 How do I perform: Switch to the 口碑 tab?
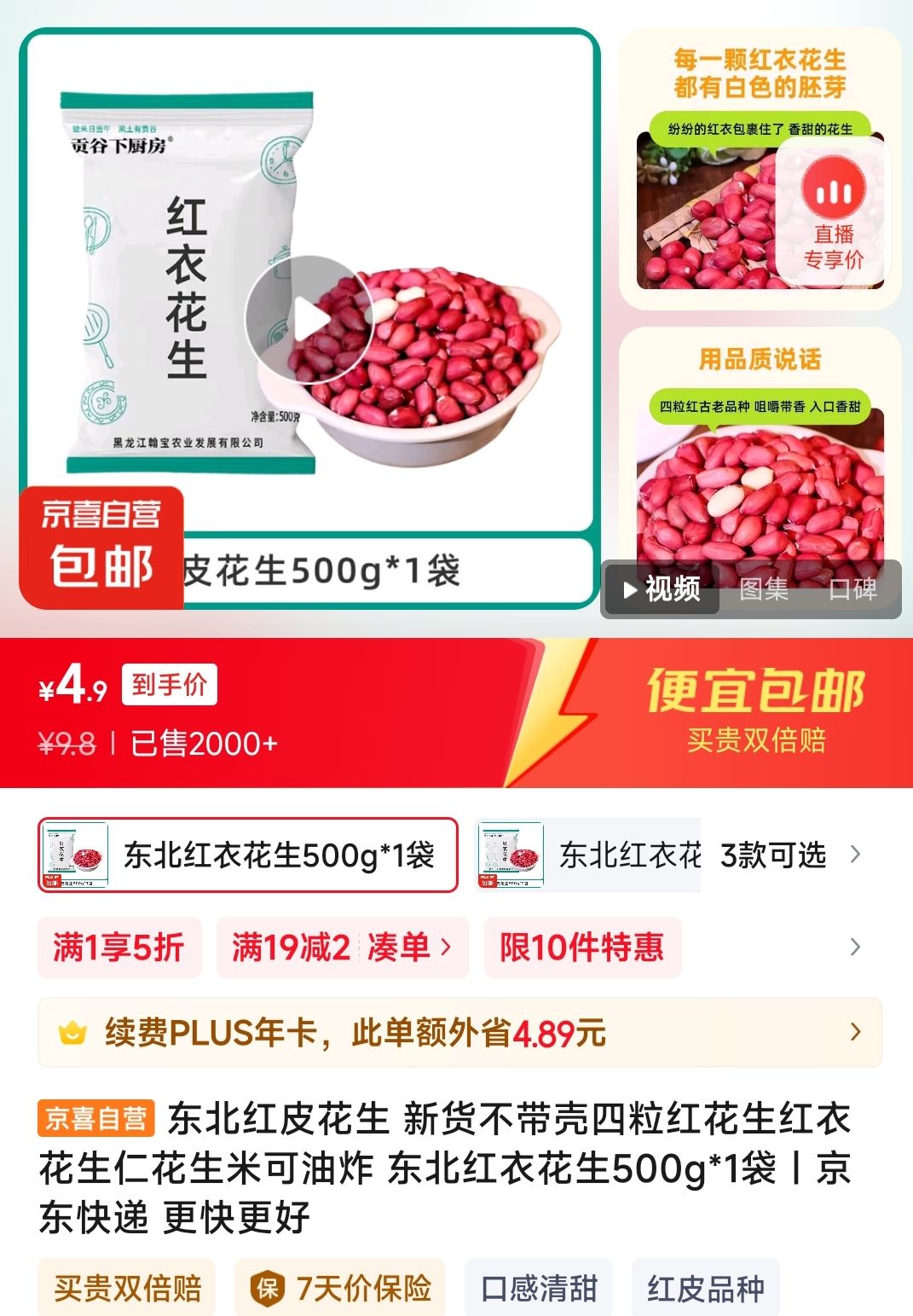tap(852, 587)
